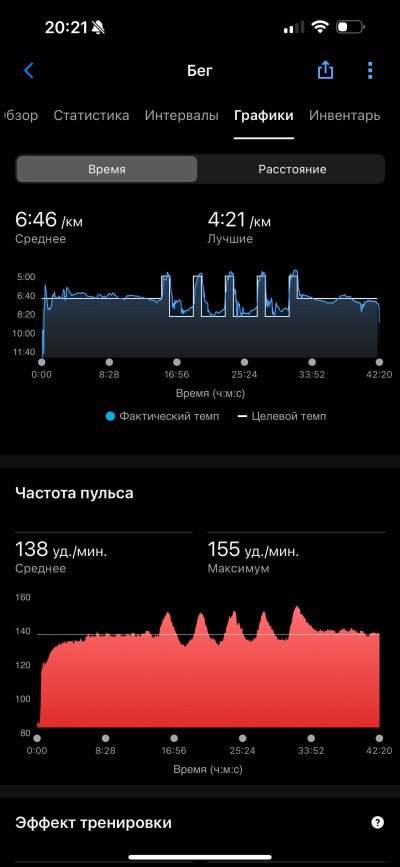Select the Время segment
This screenshot has height=867, width=400.
(107, 169)
